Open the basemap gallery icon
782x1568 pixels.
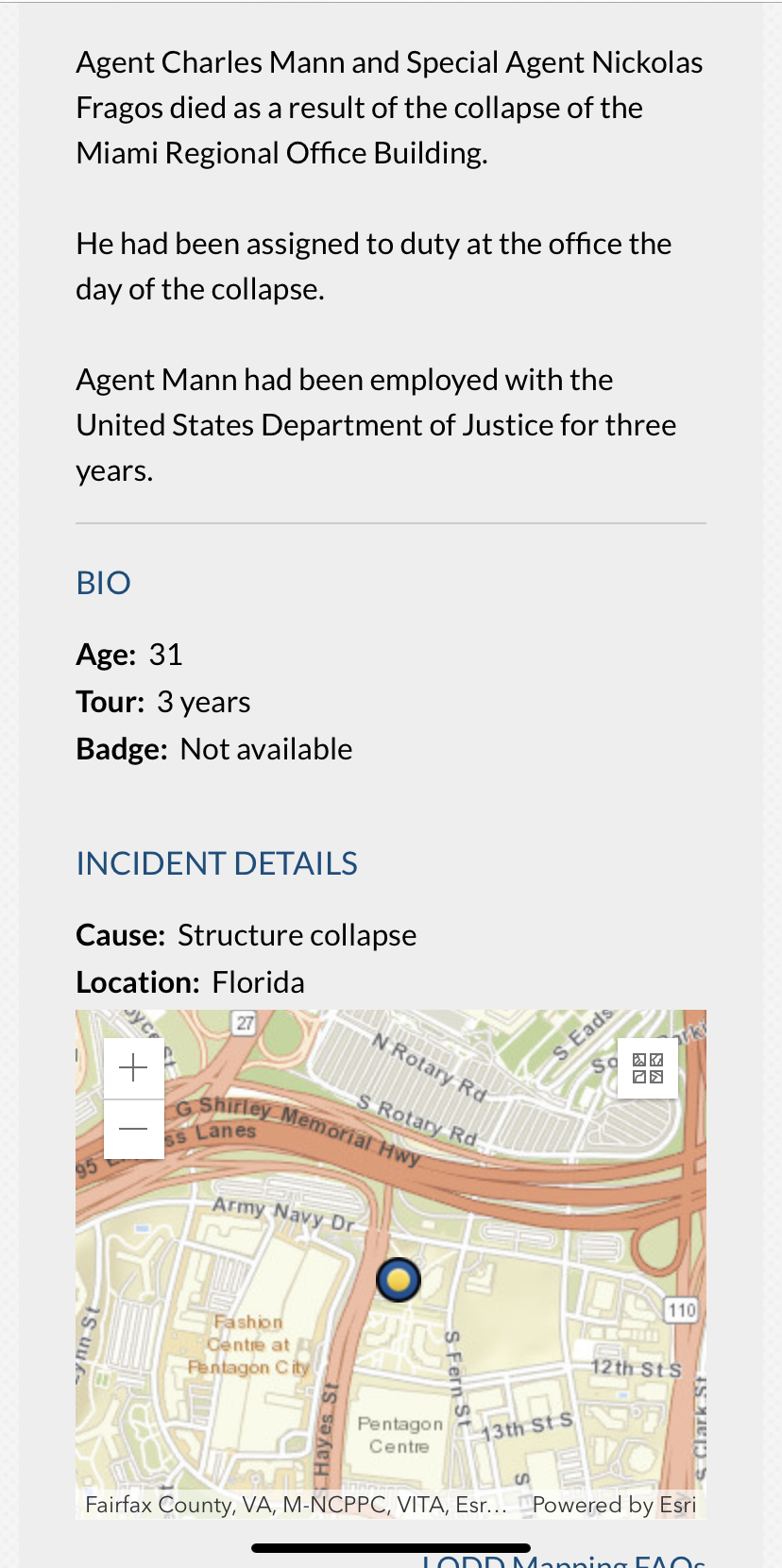(x=648, y=1068)
